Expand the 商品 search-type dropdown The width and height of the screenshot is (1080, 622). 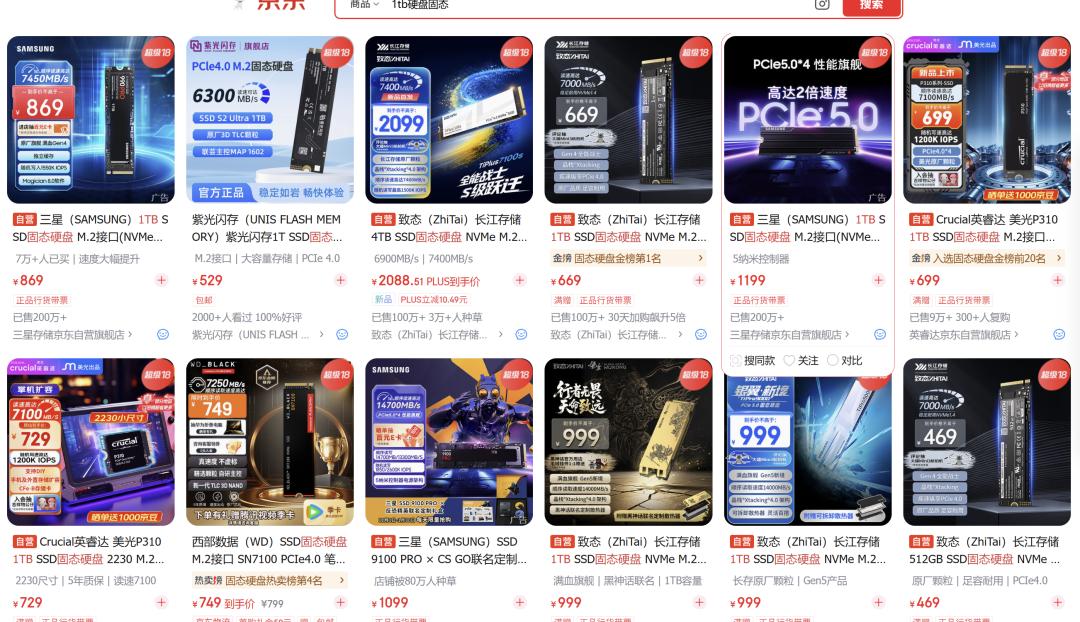click(x=364, y=5)
